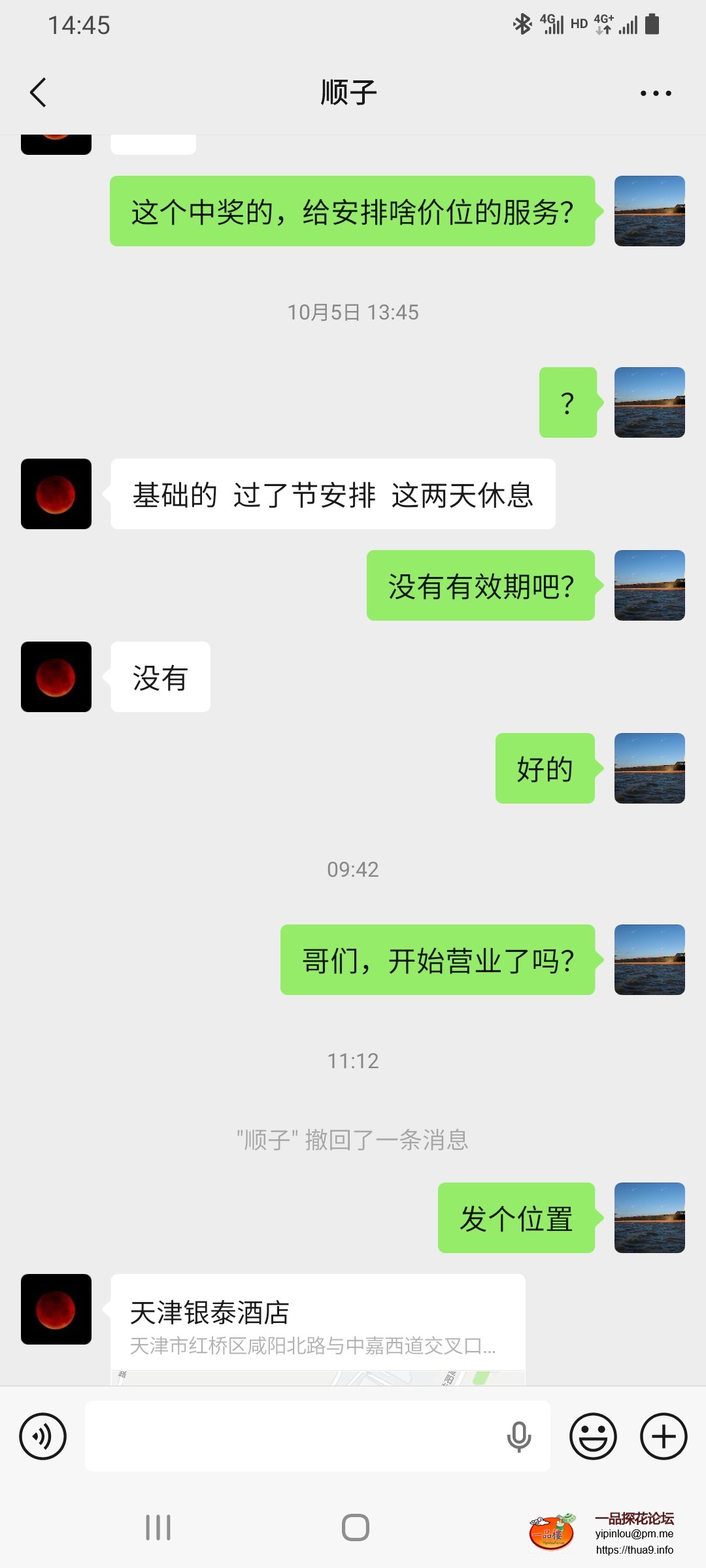Open chat options via three-dot menu
The height and width of the screenshot is (1568, 706).
click(x=654, y=91)
